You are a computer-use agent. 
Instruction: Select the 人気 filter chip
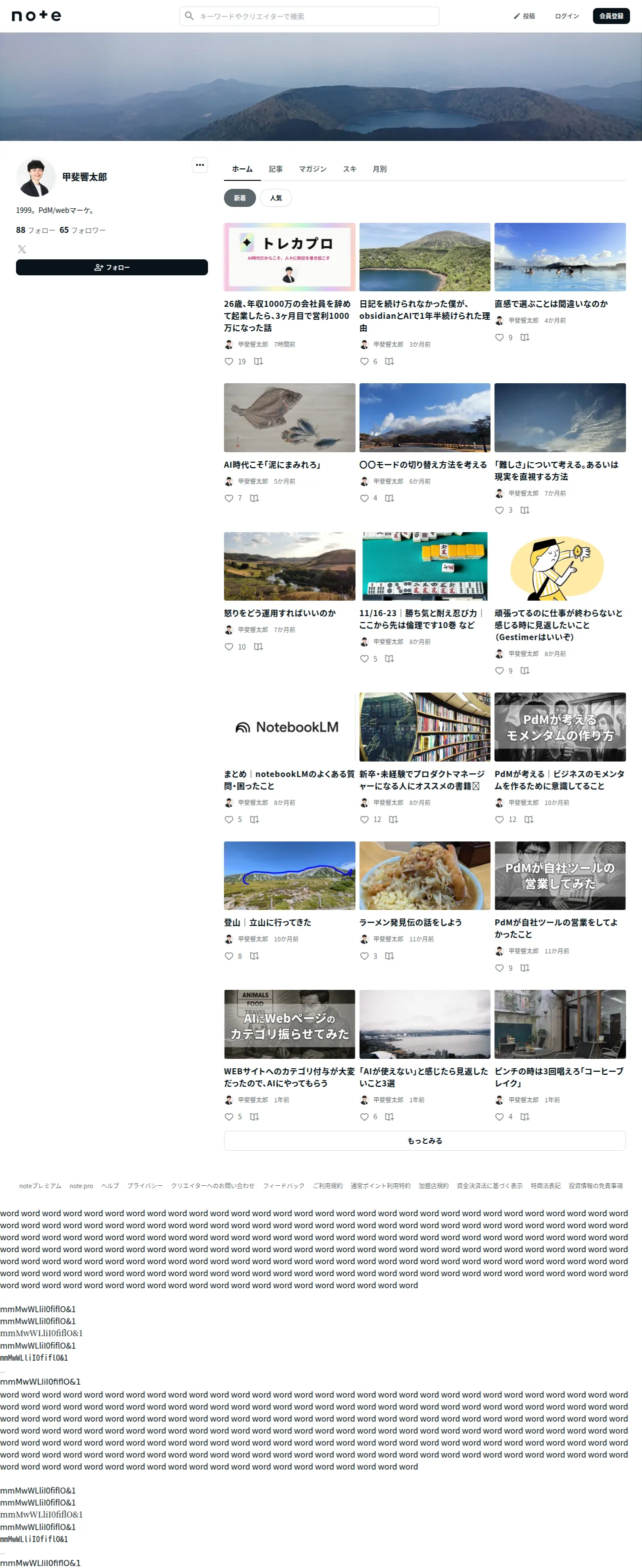pyautogui.click(x=276, y=198)
